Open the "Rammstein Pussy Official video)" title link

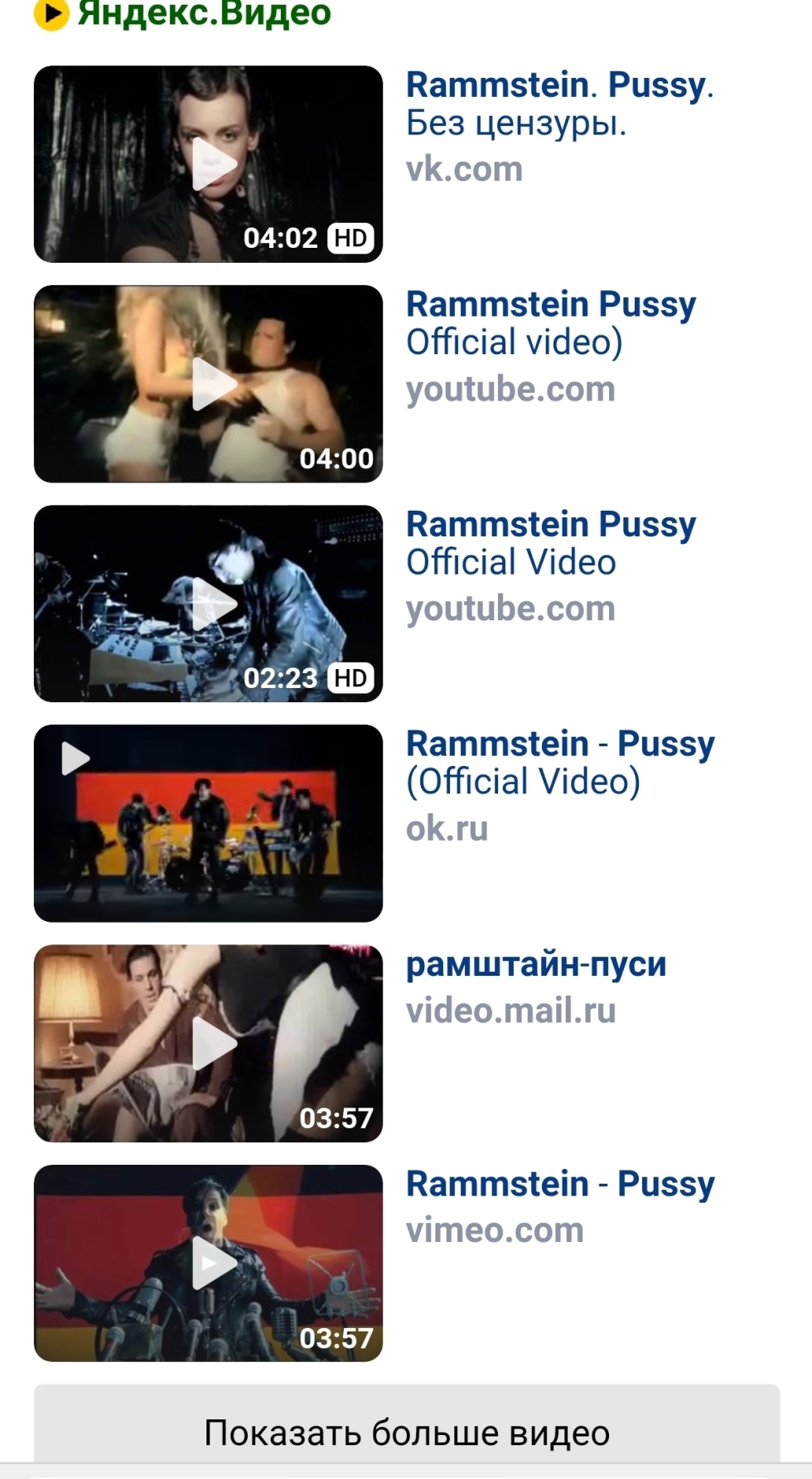click(550, 323)
